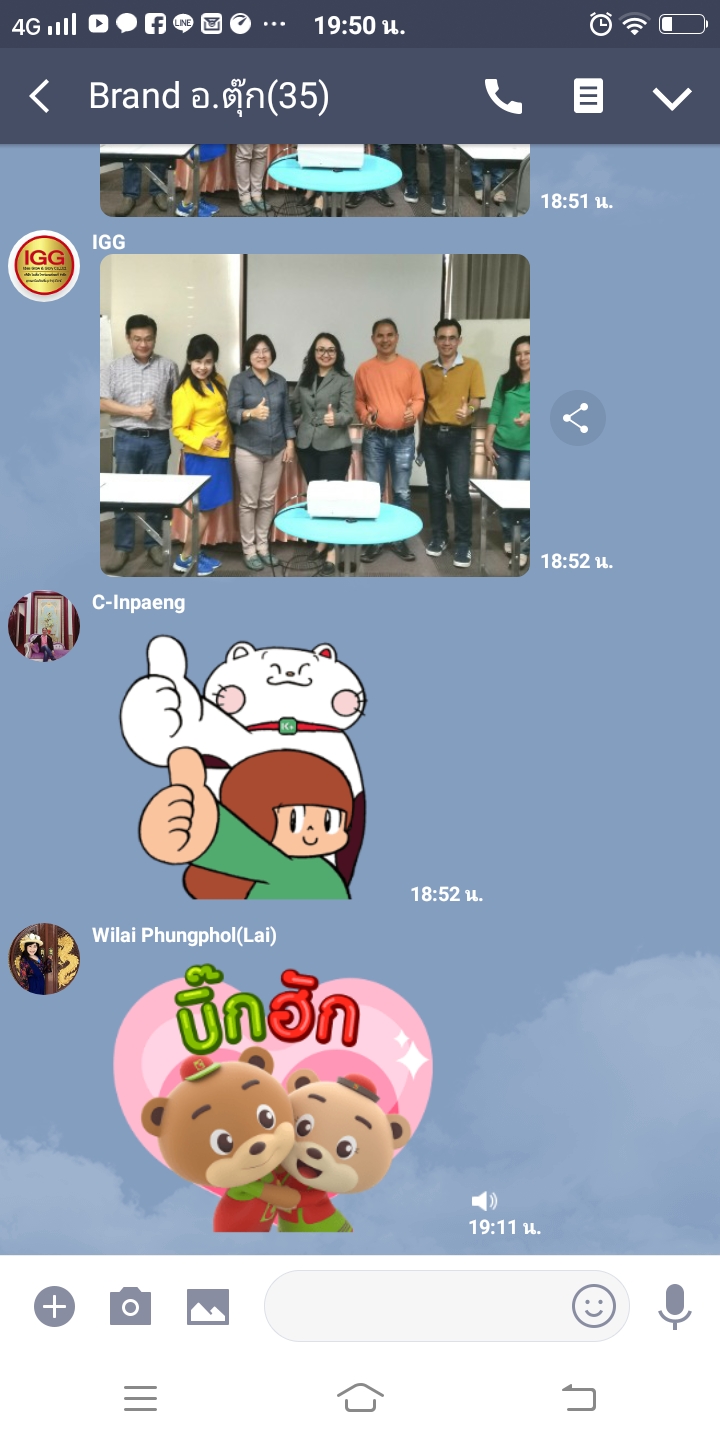Record a voice message with the microphone
The height and width of the screenshot is (1440, 720).
tap(675, 1306)
